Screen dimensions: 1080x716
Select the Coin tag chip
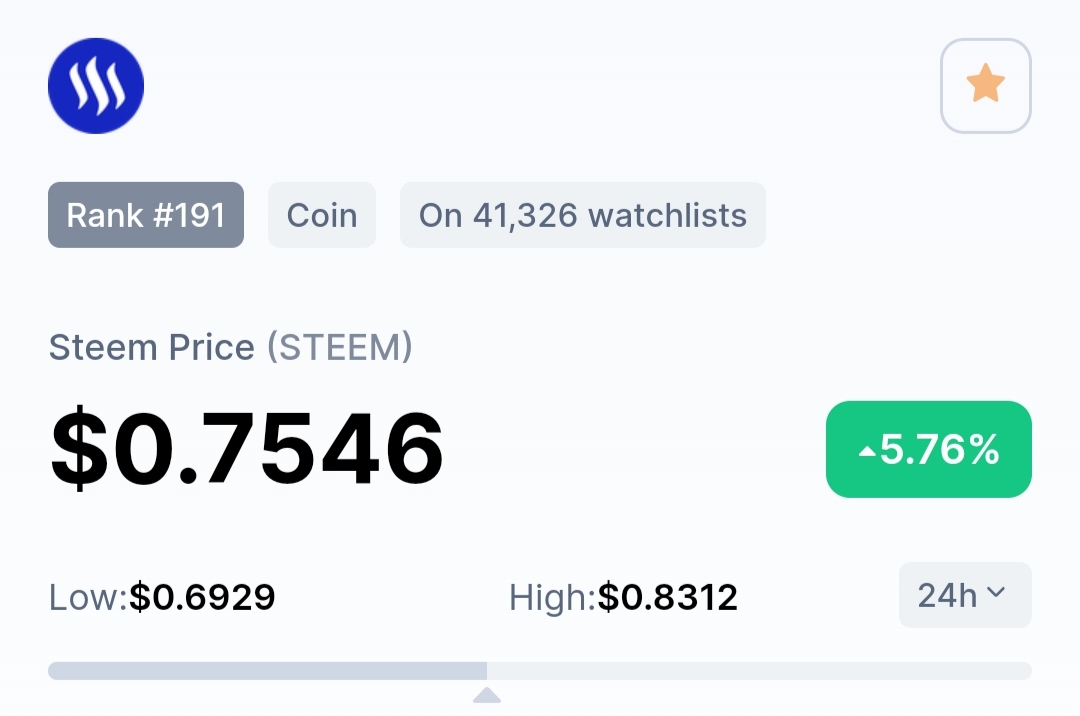pyautogui.click(x=322, y=215)
